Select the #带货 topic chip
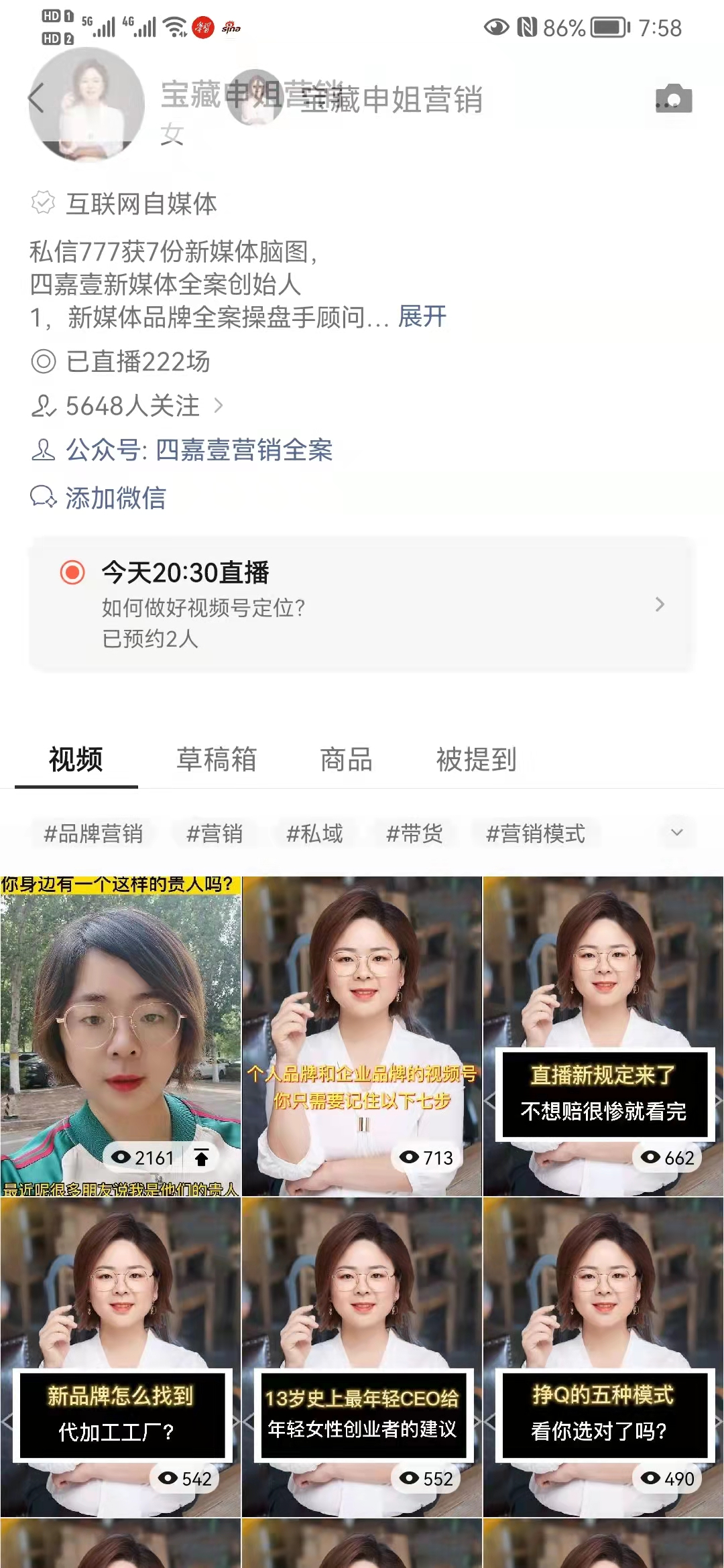The image size is (724, 1568). coord(414,834)
